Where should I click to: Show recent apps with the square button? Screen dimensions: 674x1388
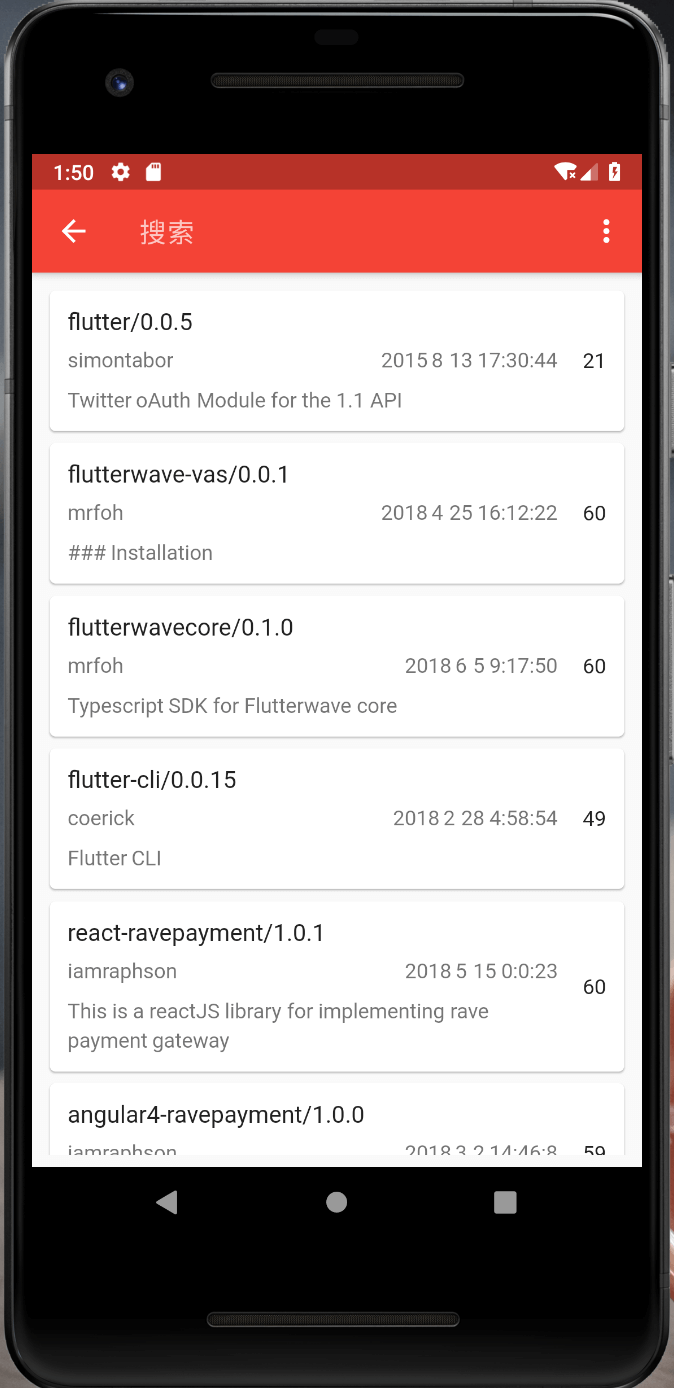(x=505, y=1202)
